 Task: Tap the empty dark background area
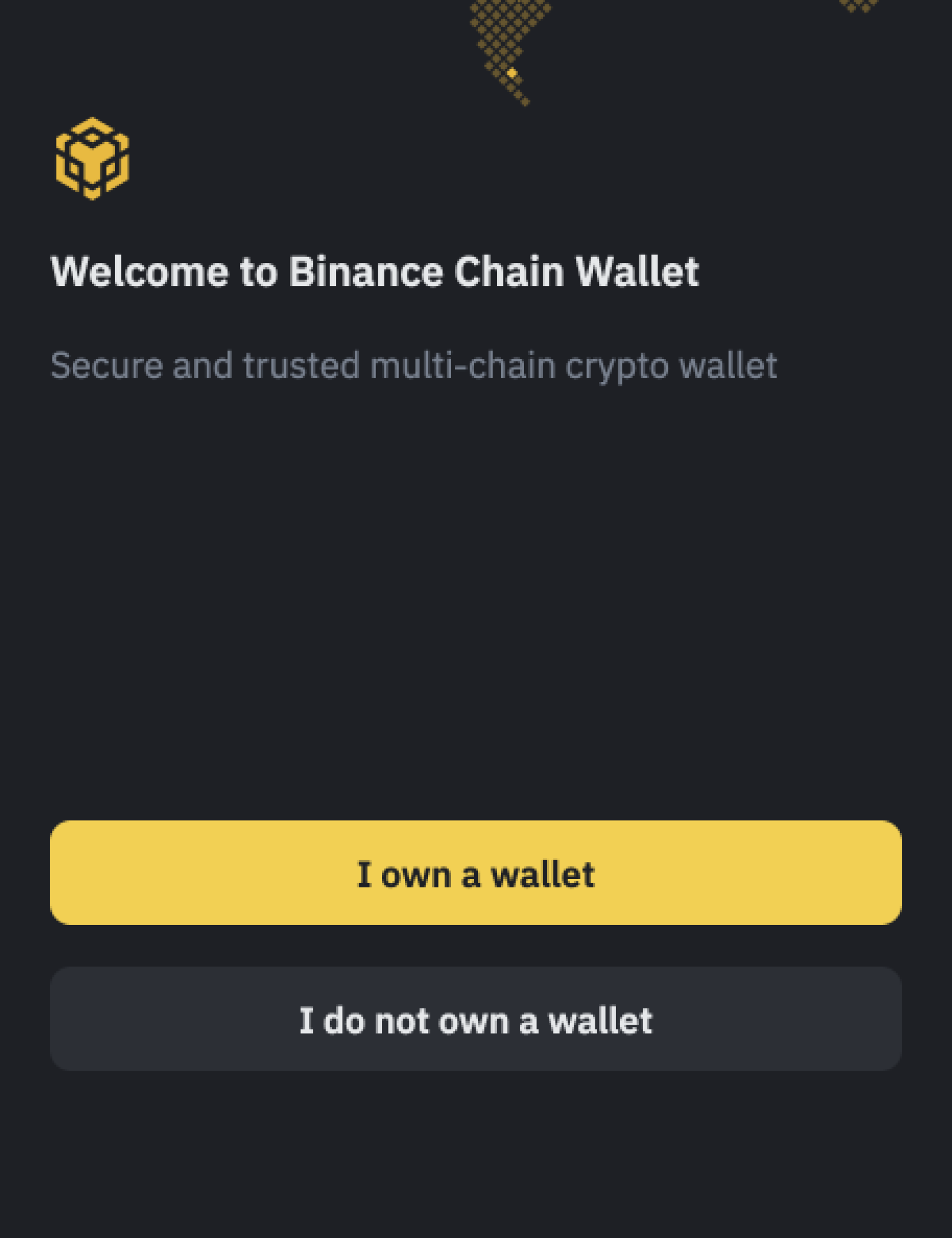[x=476, y=604]
